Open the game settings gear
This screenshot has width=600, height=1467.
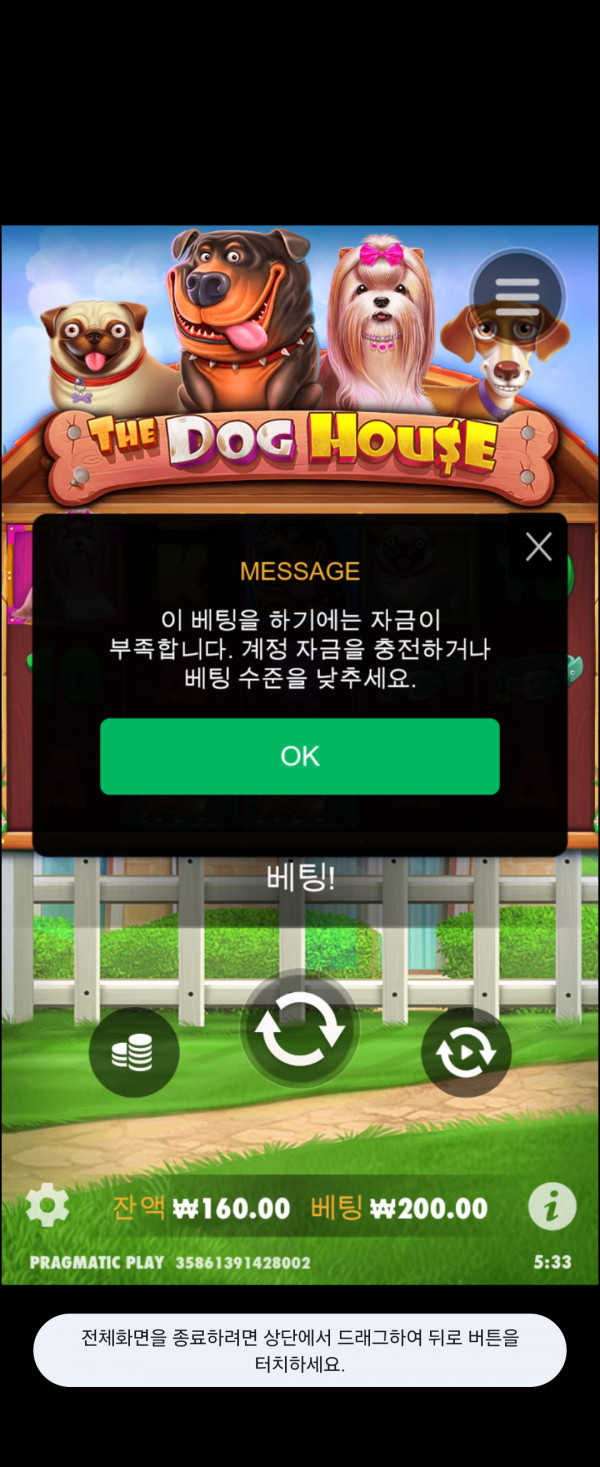click(46, 1206)
